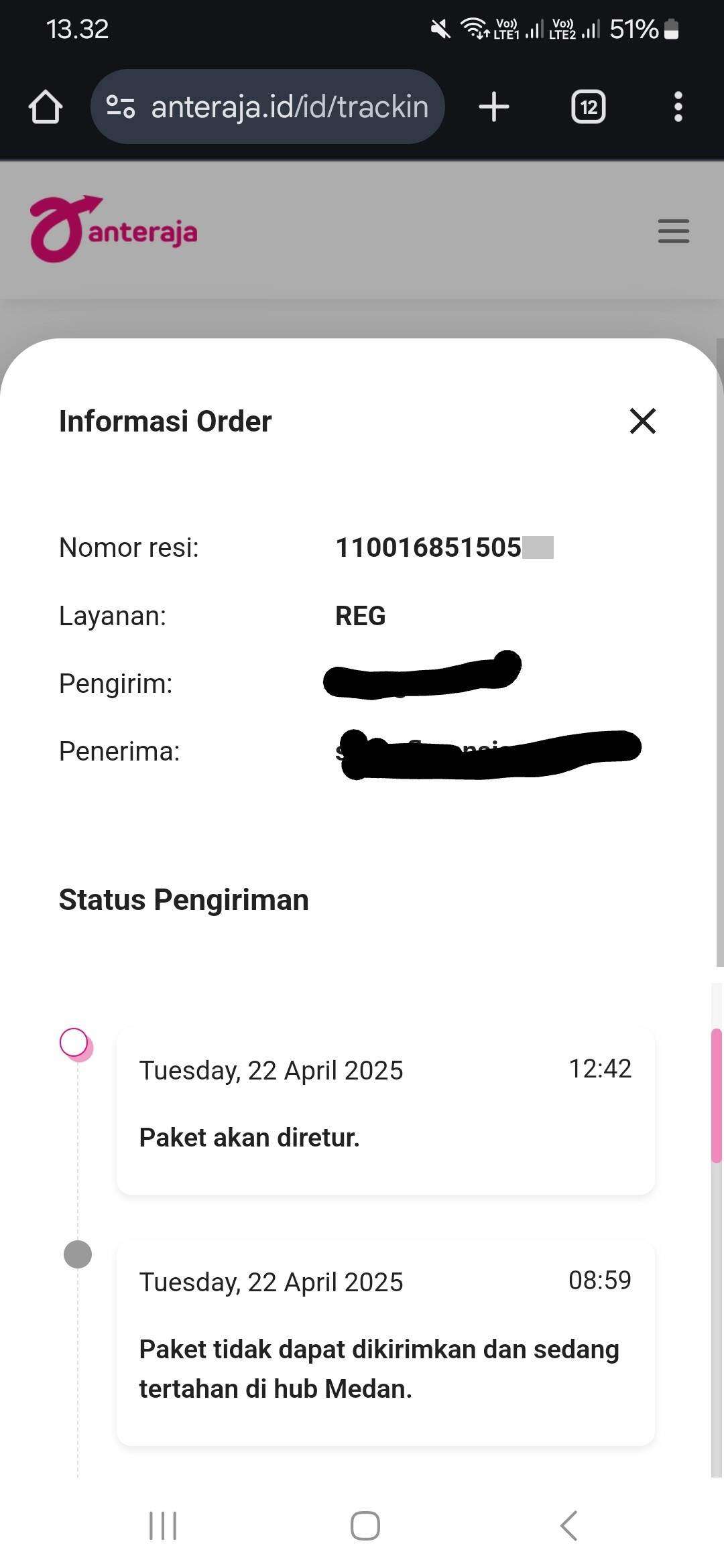Tap the anteraja.id address bar
The height and width of the screenshot is (1568, 724).
[267, 107]
